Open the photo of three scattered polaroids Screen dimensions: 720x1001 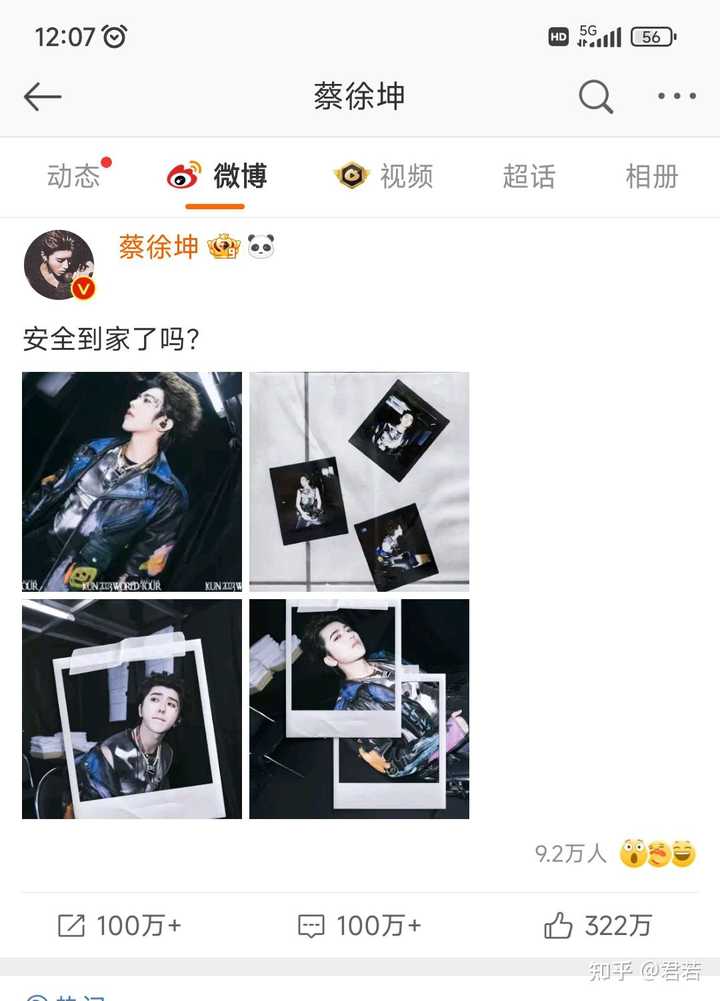point(359,482)
